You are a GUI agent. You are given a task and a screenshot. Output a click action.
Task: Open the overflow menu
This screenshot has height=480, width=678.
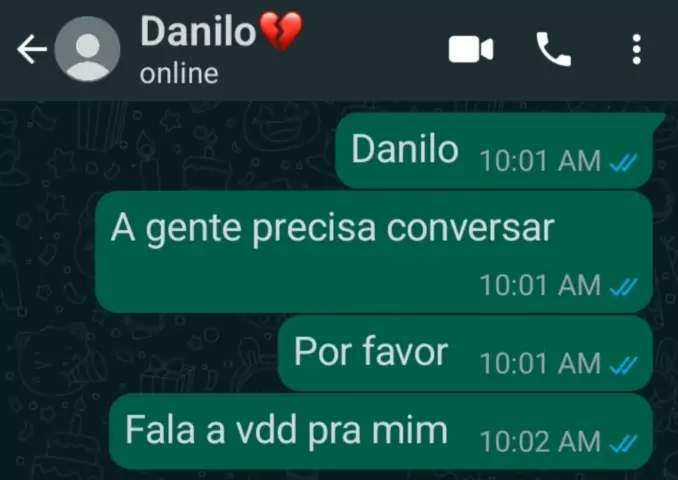point(636,49)
